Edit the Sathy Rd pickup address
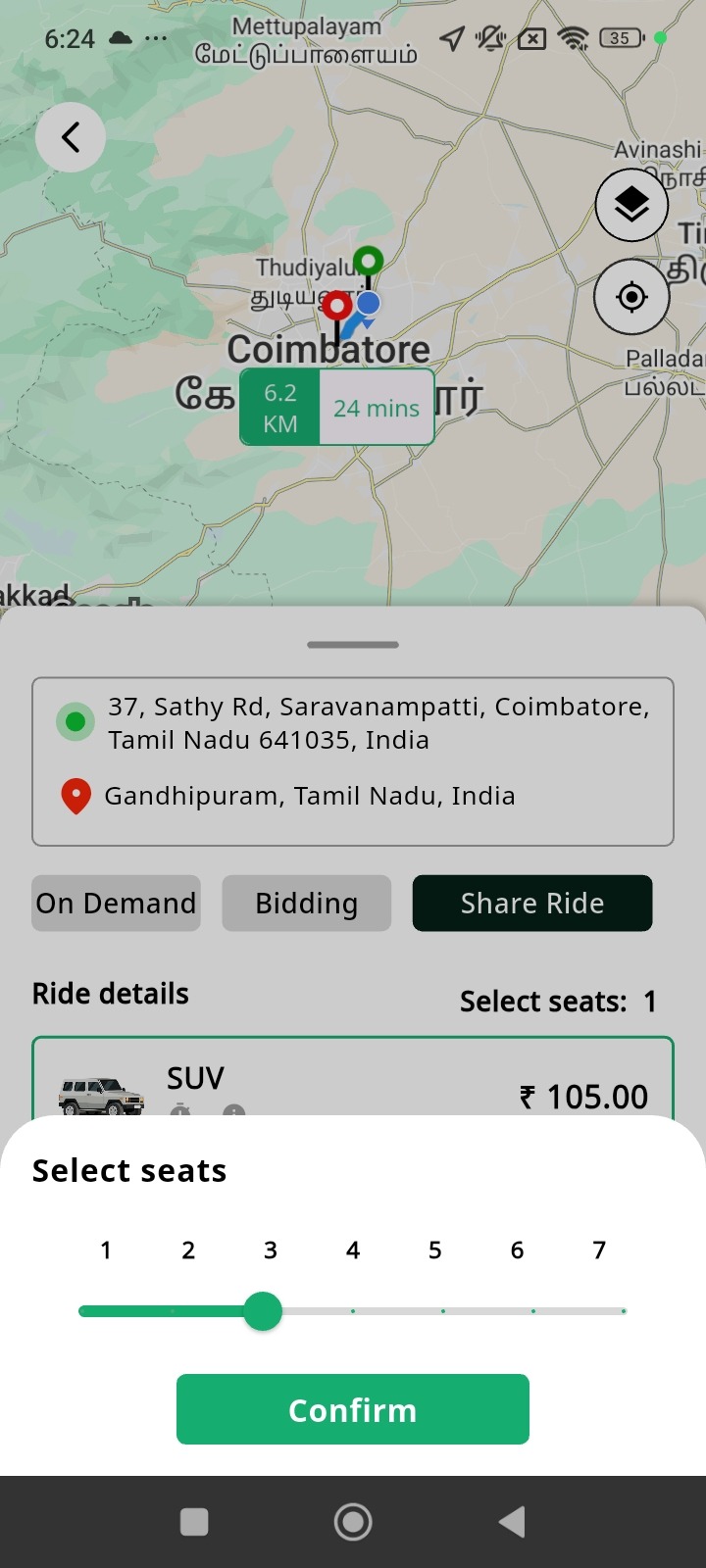 pyautogui.click(x=378, y=722)
